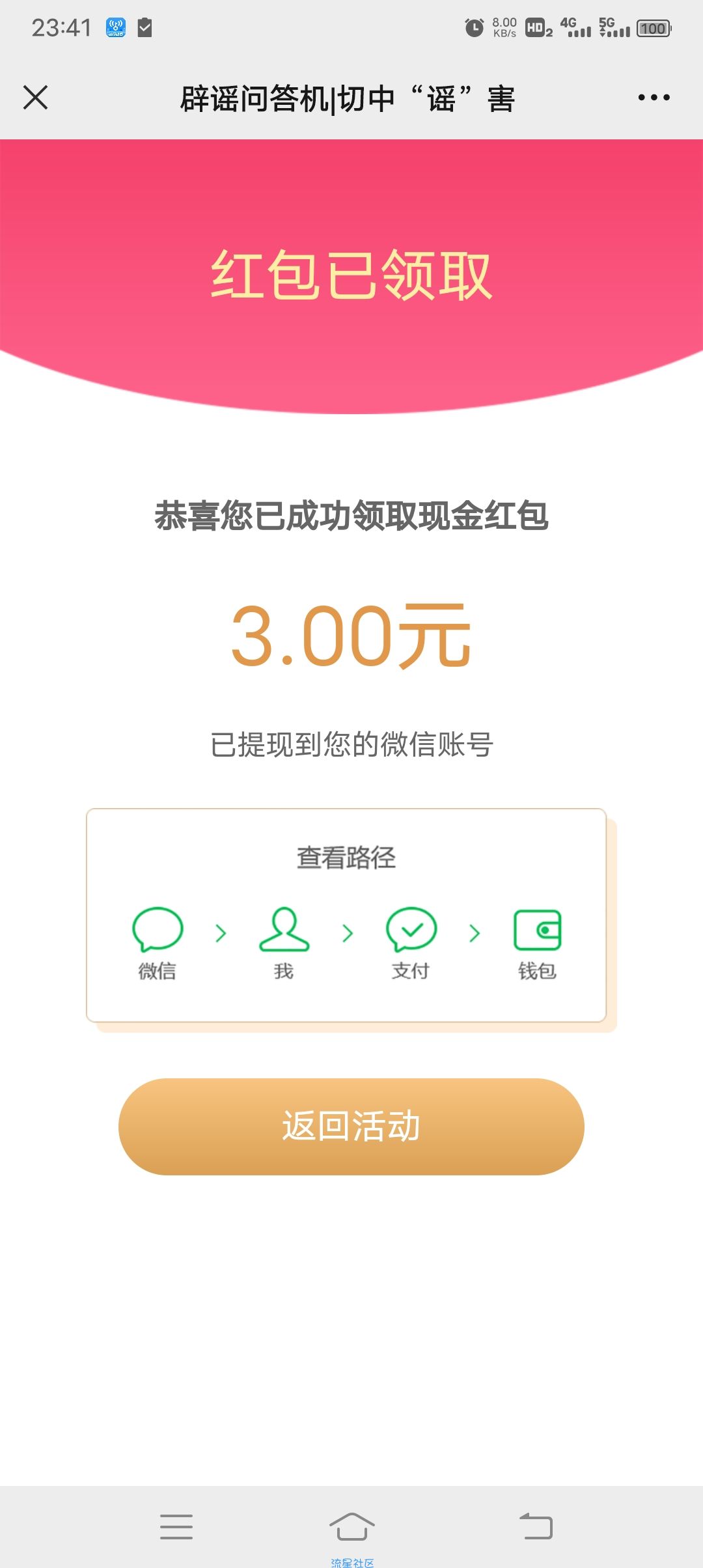Tap the 返回活动 button
The width and height of the screenshot is (703, 1568).
tap(351, 1127)
